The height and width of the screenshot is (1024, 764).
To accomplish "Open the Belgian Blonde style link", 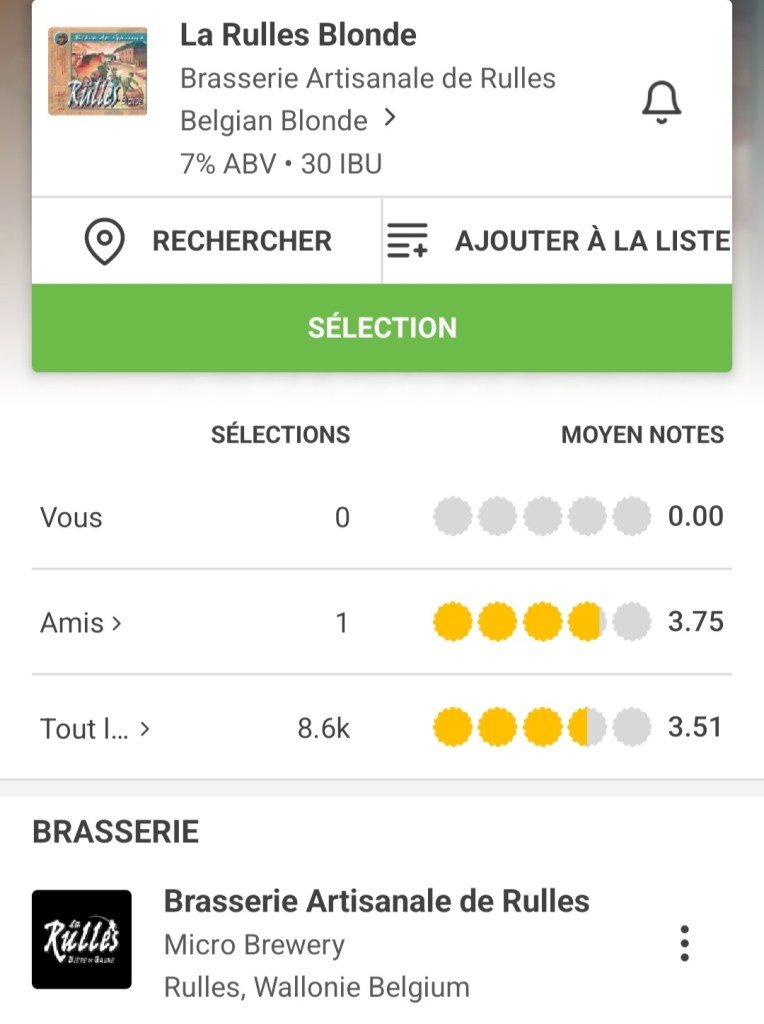I will pos(288,121).
